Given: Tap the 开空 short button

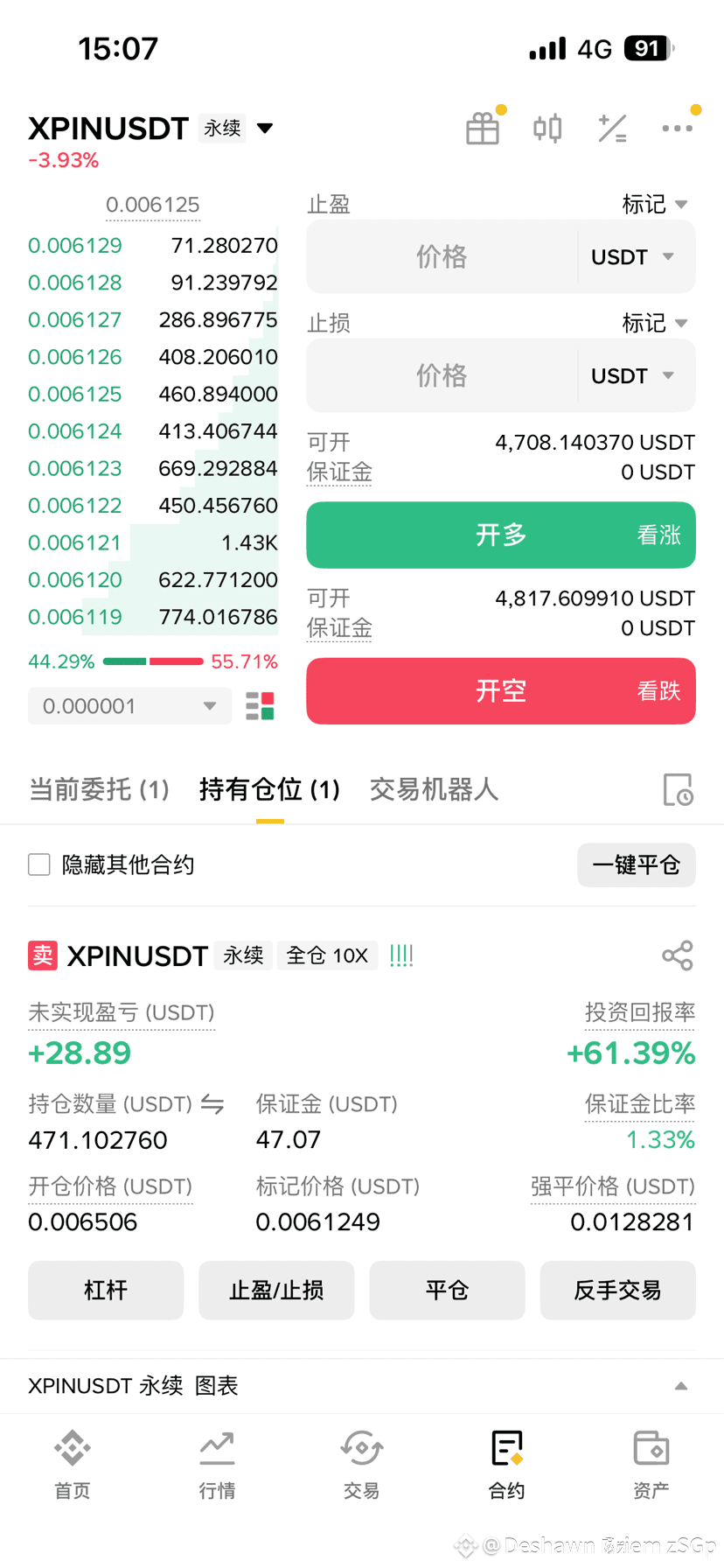Looking at the screenshot, I should point(500,691).
